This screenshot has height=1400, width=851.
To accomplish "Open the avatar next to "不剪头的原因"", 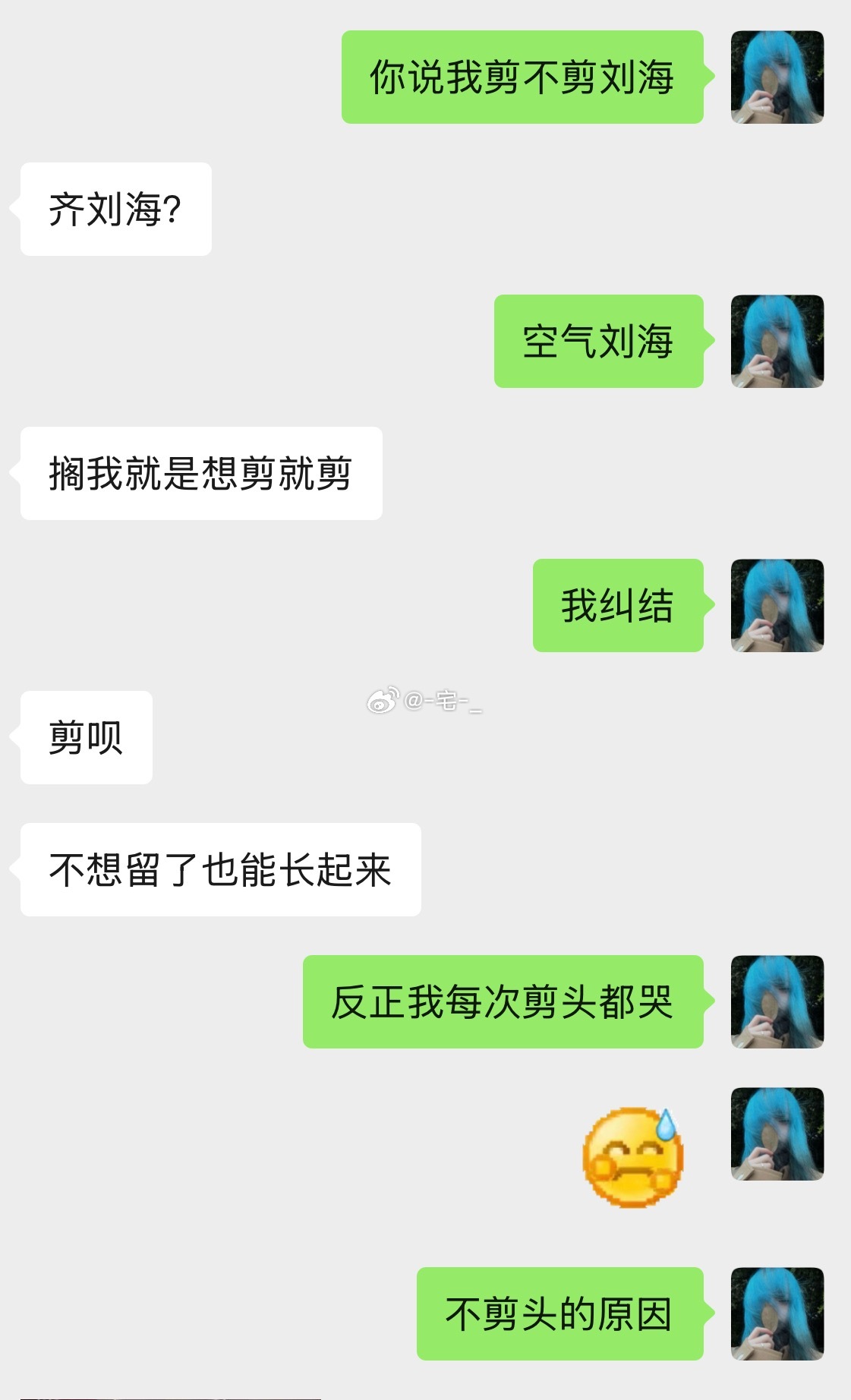I will click(x=777, y=1313).
